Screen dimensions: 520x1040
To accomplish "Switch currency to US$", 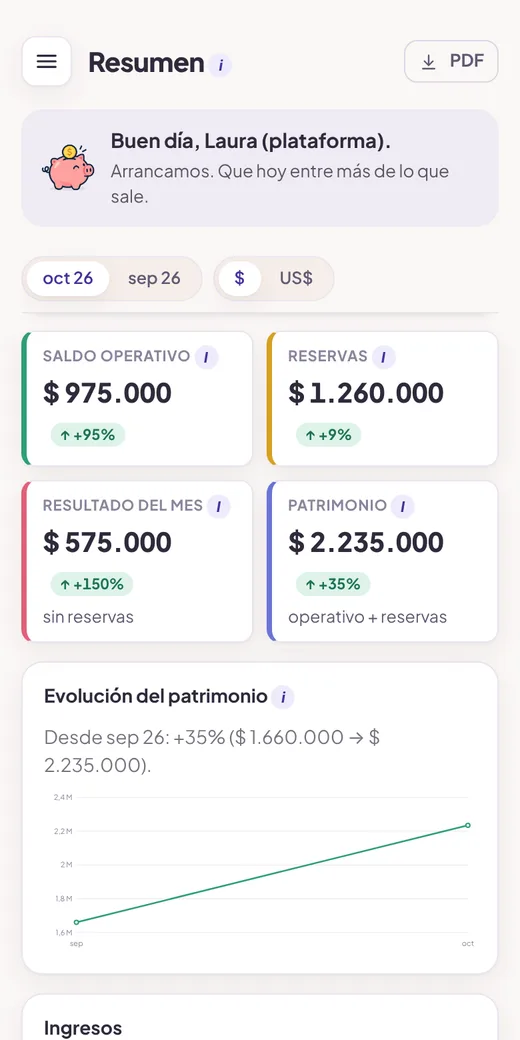I will coord(296,279).
